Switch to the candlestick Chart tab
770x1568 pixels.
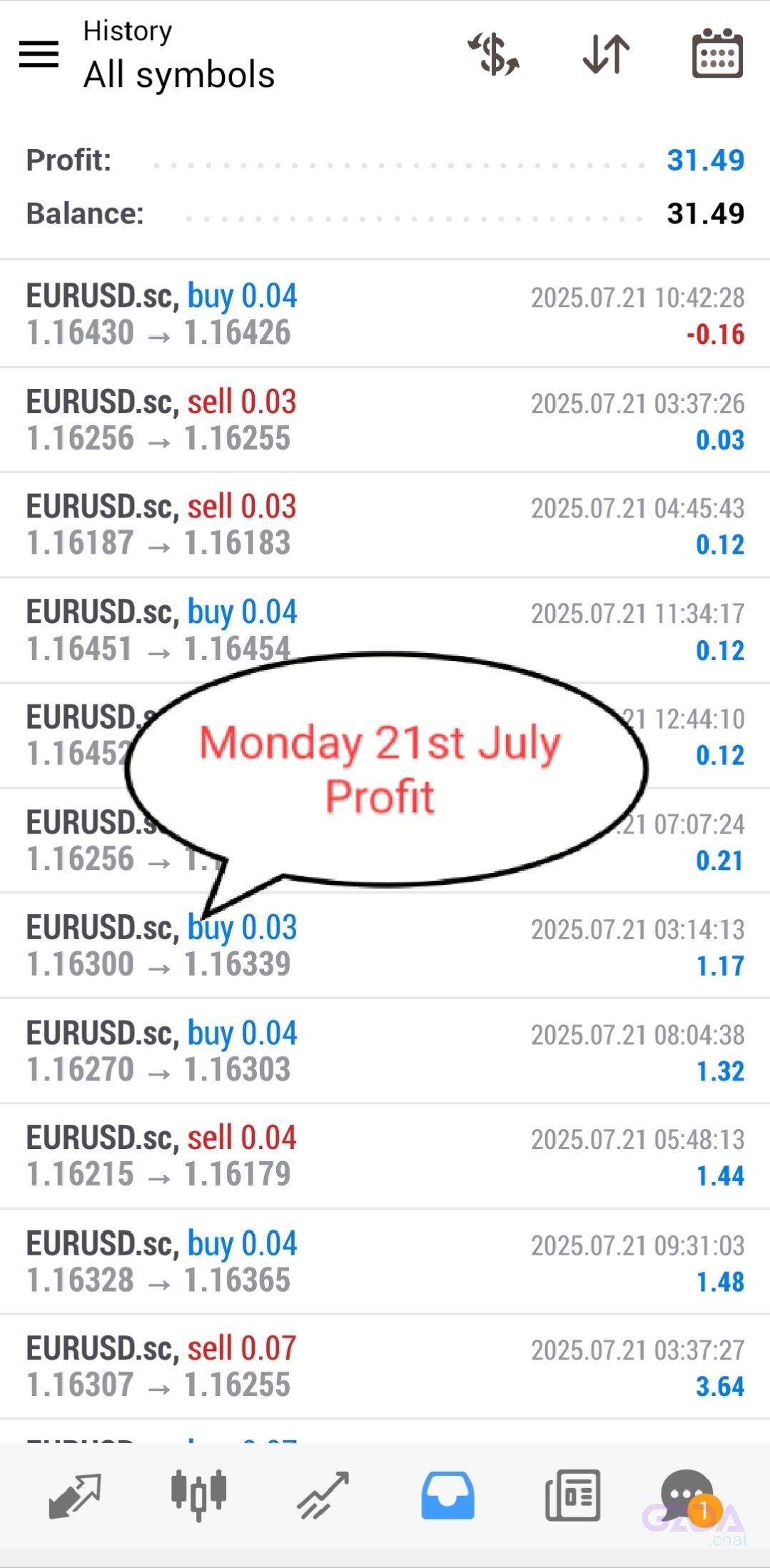[198, 1495]
